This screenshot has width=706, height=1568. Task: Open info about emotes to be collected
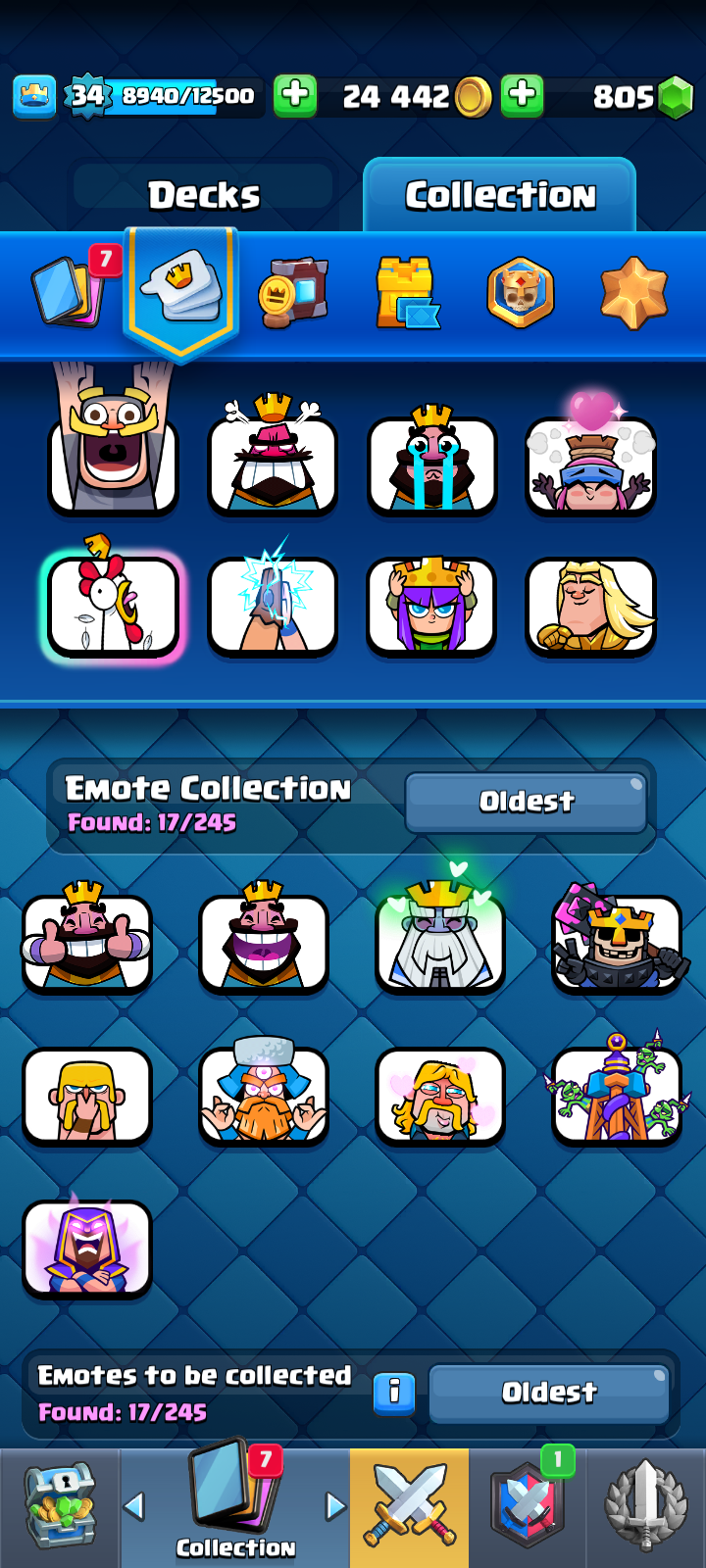tap(394, 1392)
